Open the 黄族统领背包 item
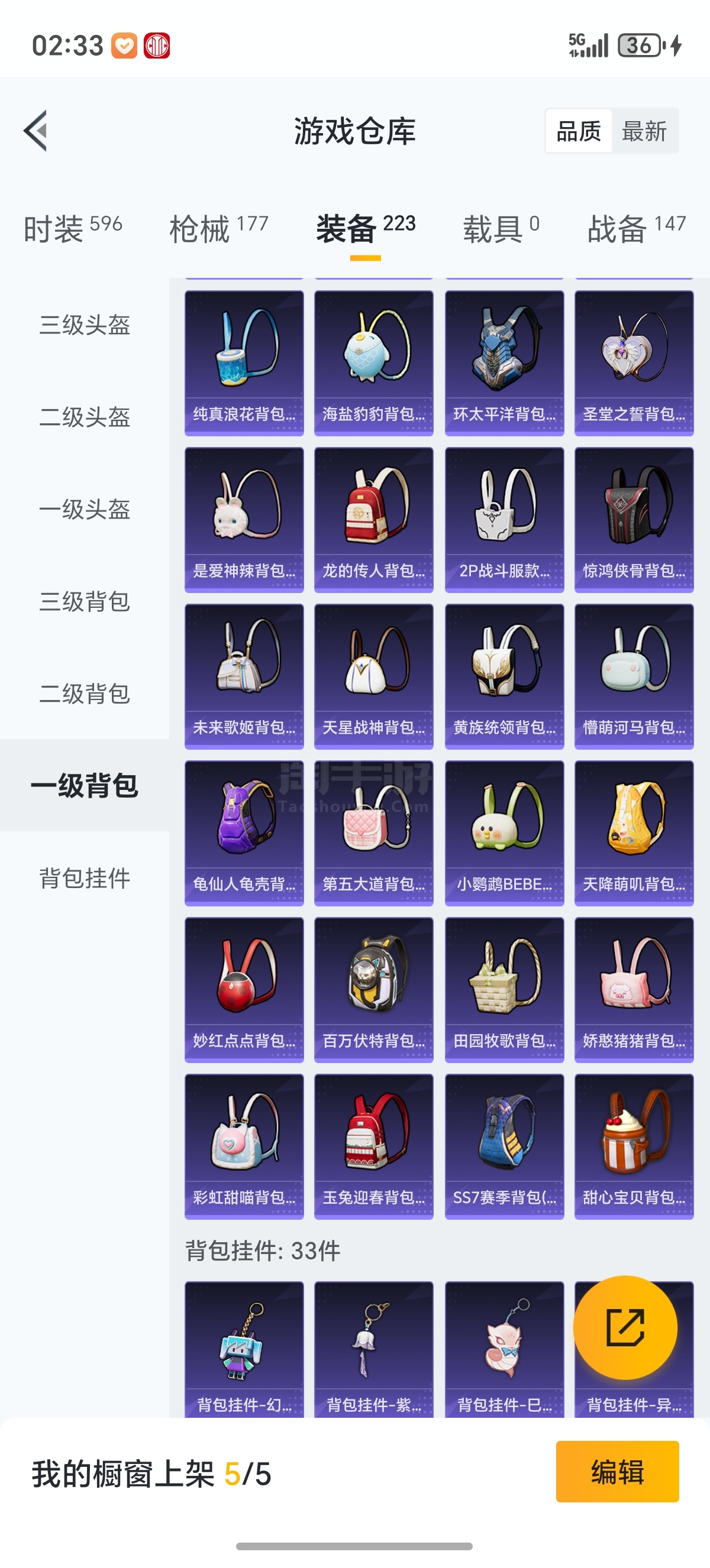 (504, 676)
